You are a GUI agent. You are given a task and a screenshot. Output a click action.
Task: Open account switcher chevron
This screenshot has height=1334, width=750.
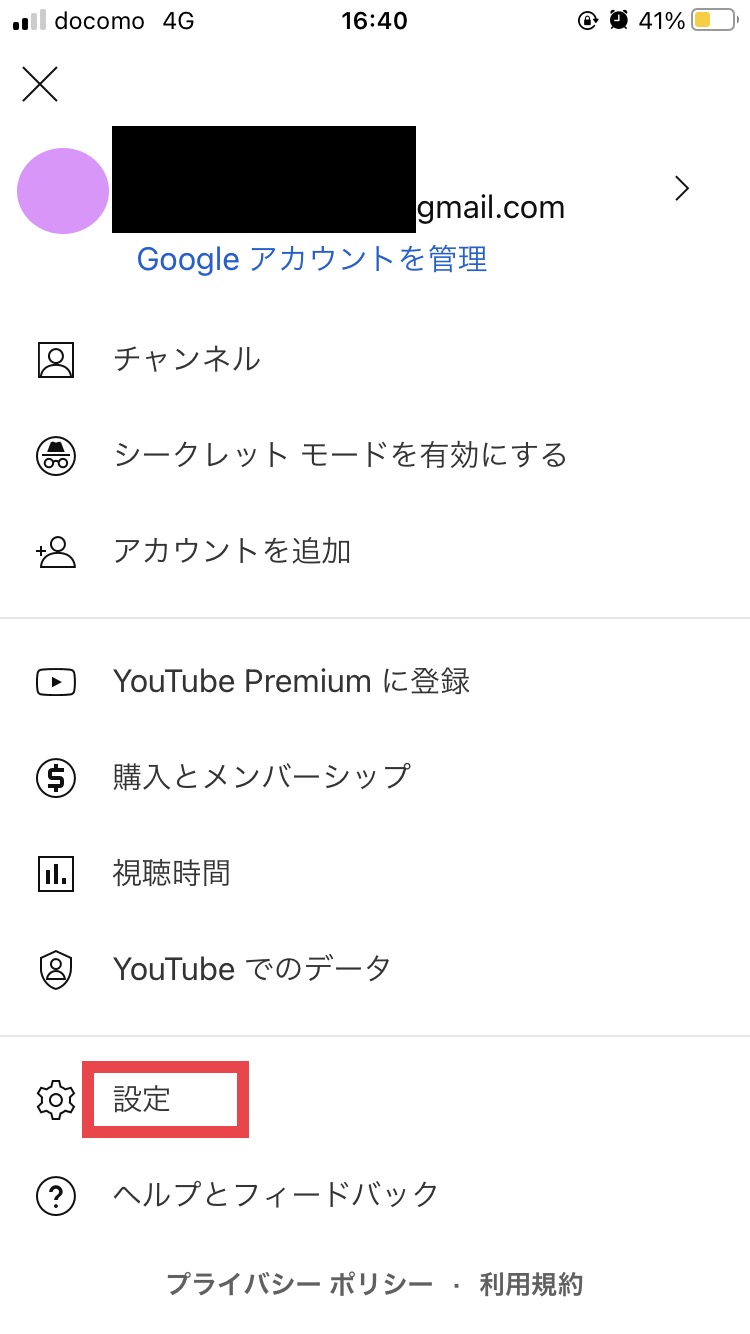[x=682, y=189]
